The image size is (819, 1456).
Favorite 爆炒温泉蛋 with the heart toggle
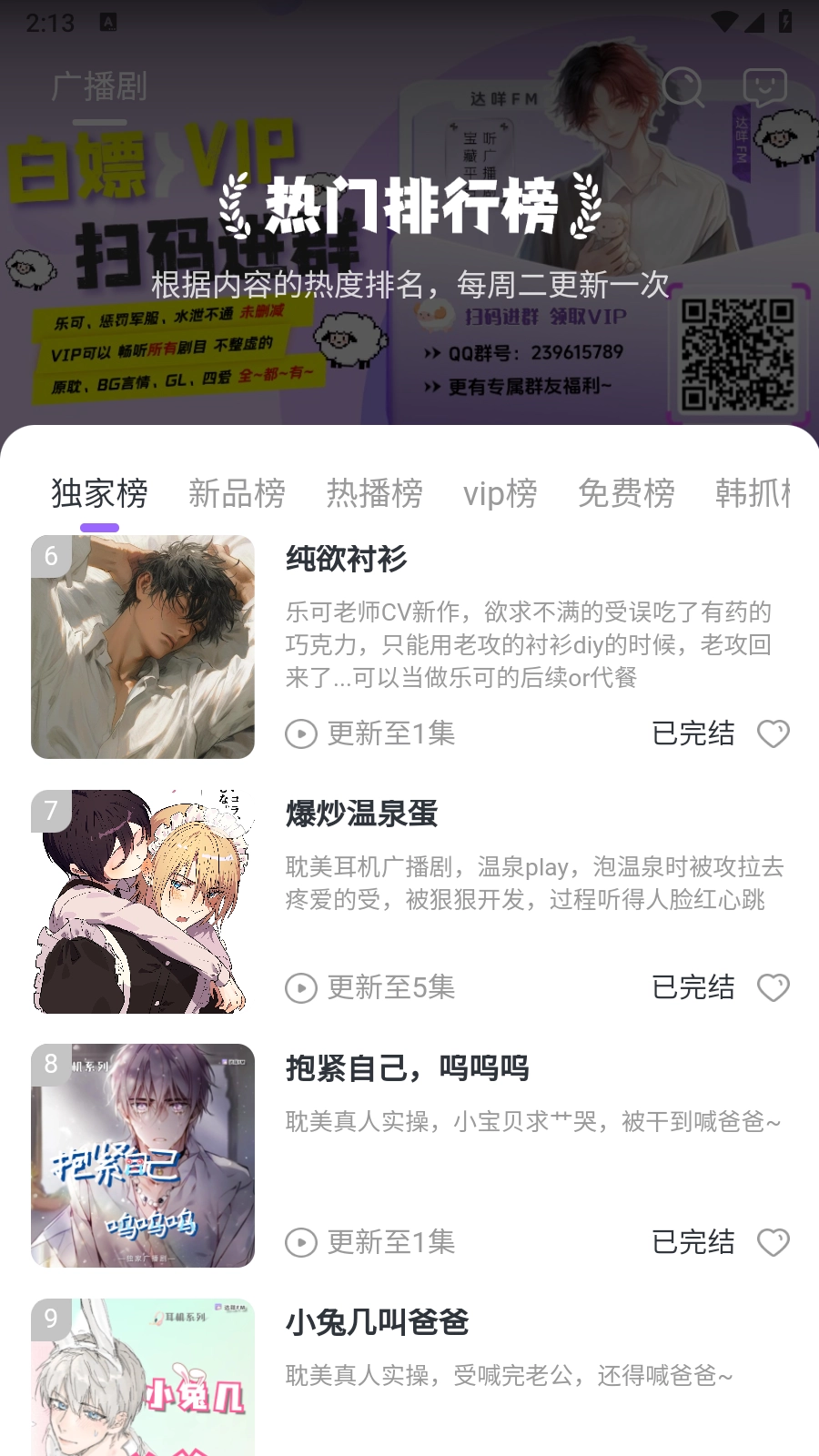click(x=775, y=987)
